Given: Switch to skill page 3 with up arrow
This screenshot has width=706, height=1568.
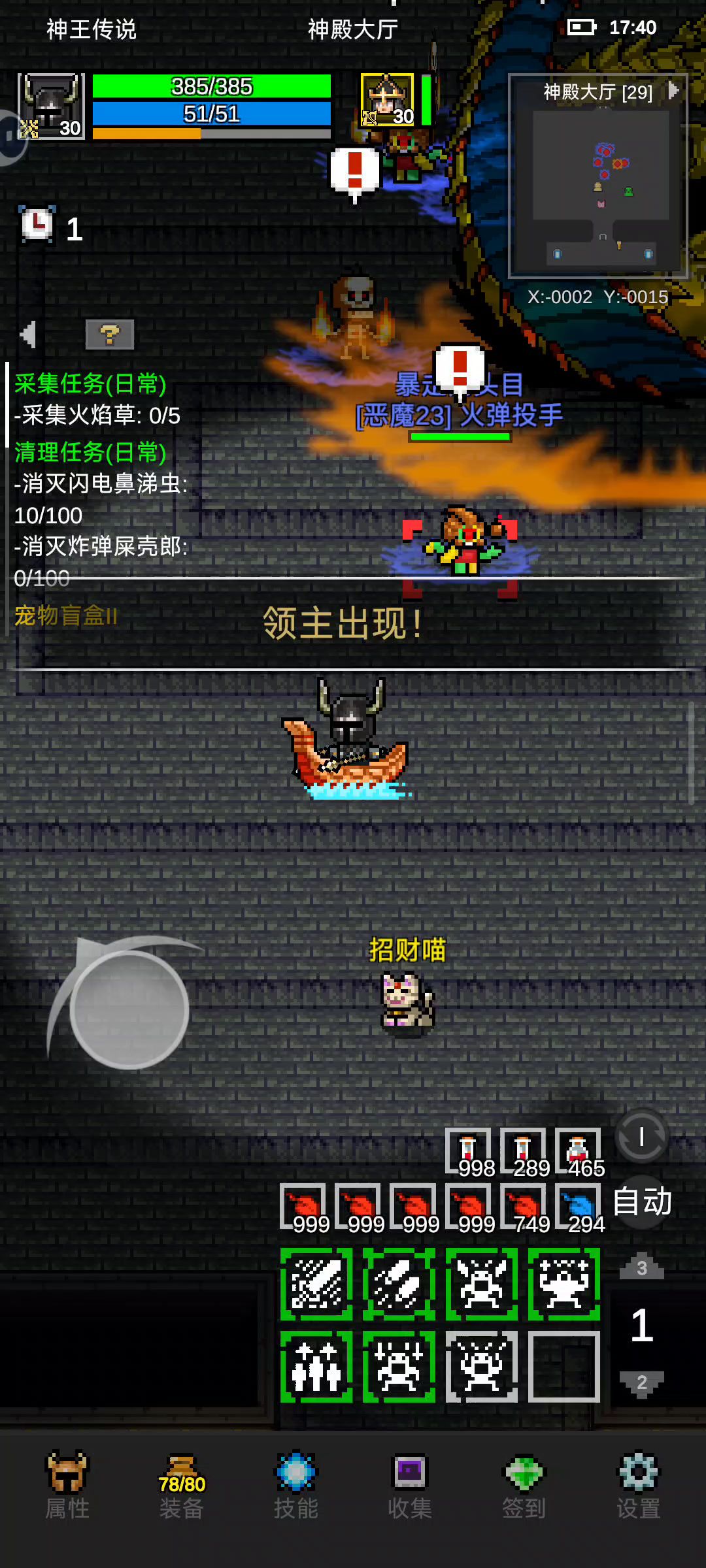Looking at the screenshot, I should pos(641,1267).
